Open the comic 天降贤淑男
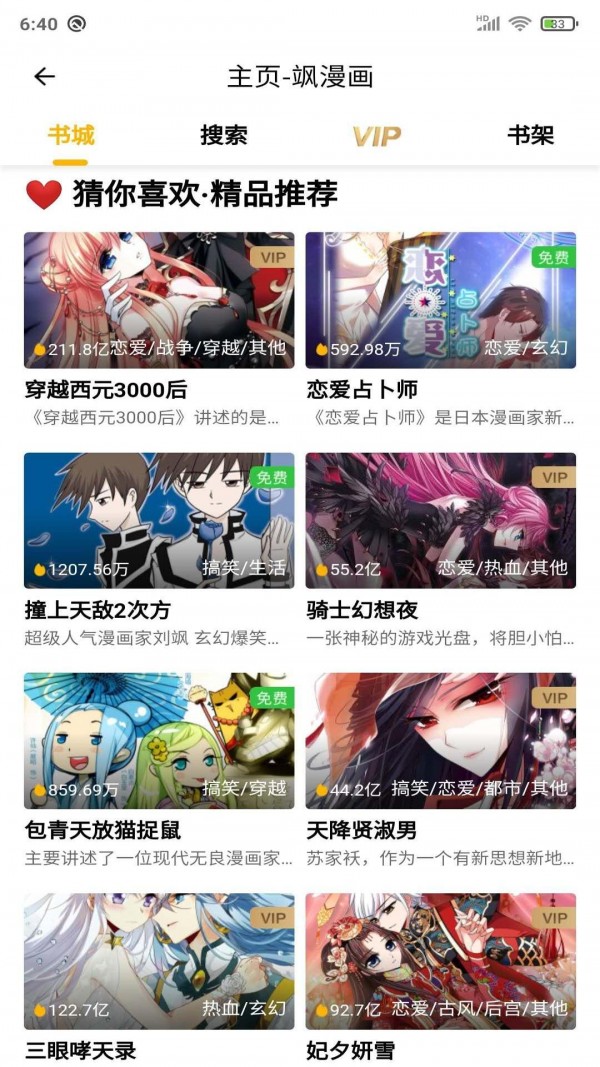Viewport: 600px width, 1067px height. [x=440, y=740]
